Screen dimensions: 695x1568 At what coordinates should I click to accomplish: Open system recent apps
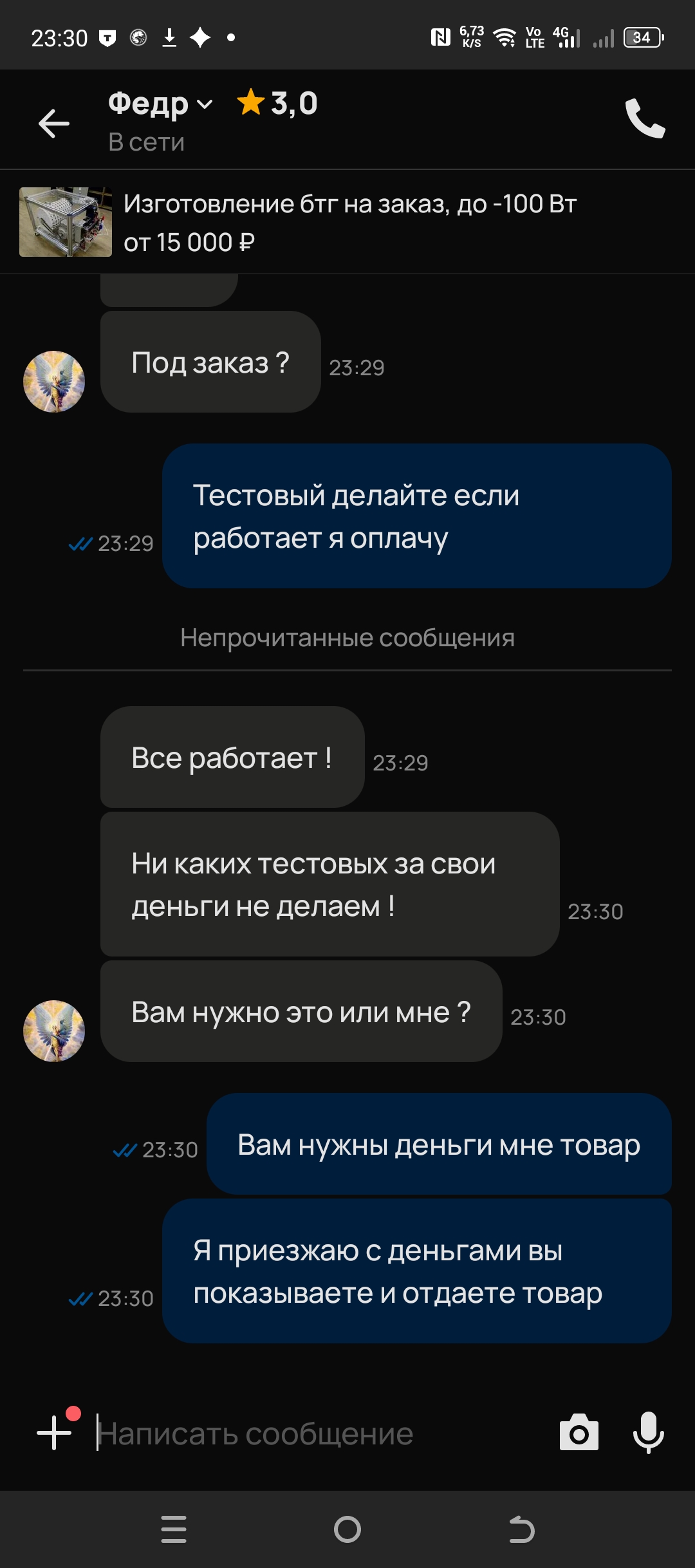(174, 1529)
